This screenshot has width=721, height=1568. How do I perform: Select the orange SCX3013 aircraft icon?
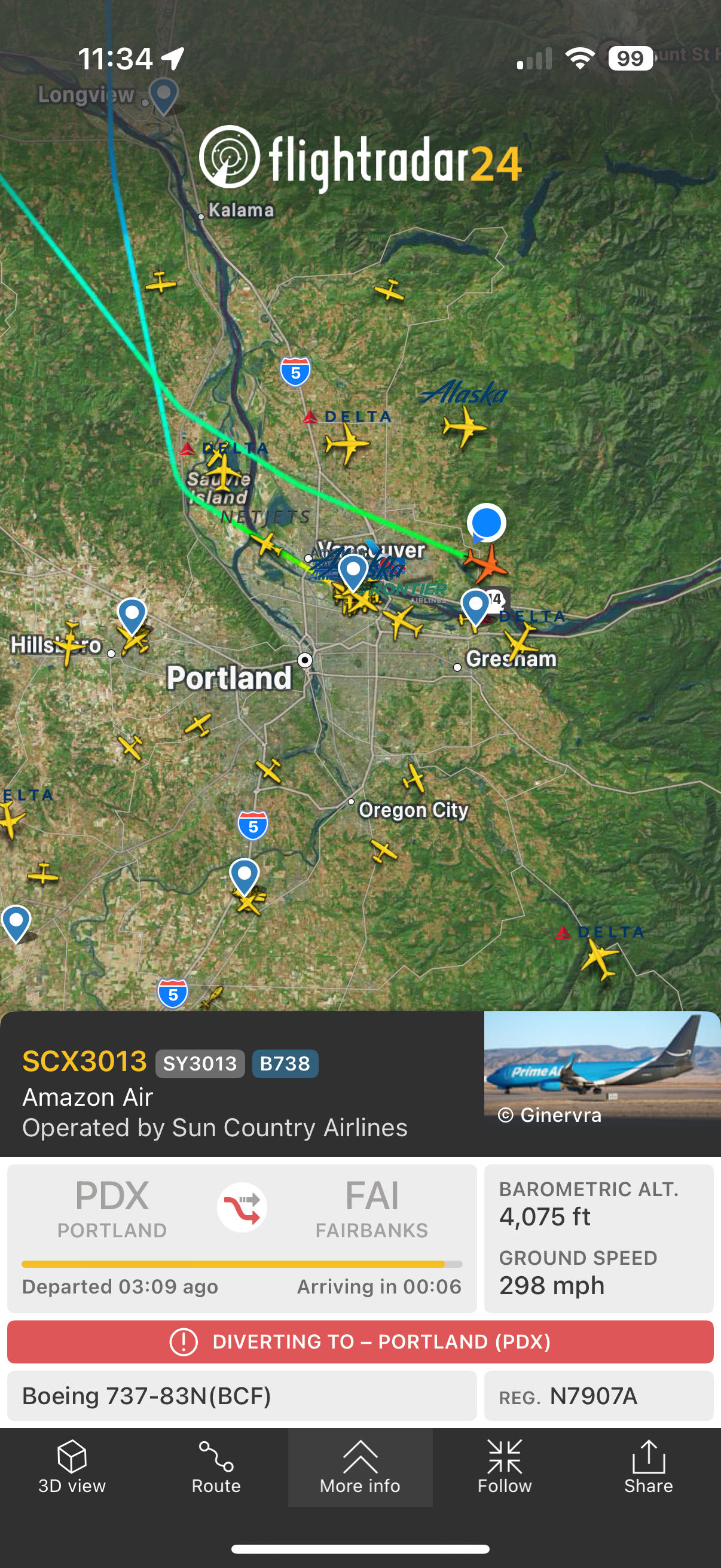[x=487, y=564]
